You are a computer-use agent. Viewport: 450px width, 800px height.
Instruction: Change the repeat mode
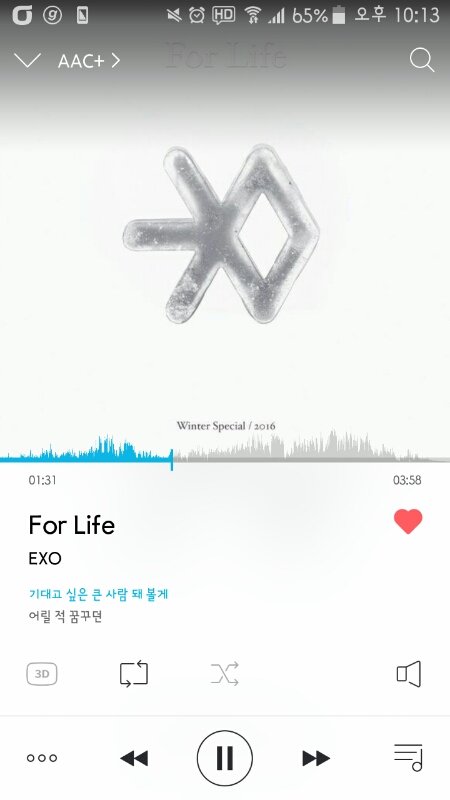[134, 674]
